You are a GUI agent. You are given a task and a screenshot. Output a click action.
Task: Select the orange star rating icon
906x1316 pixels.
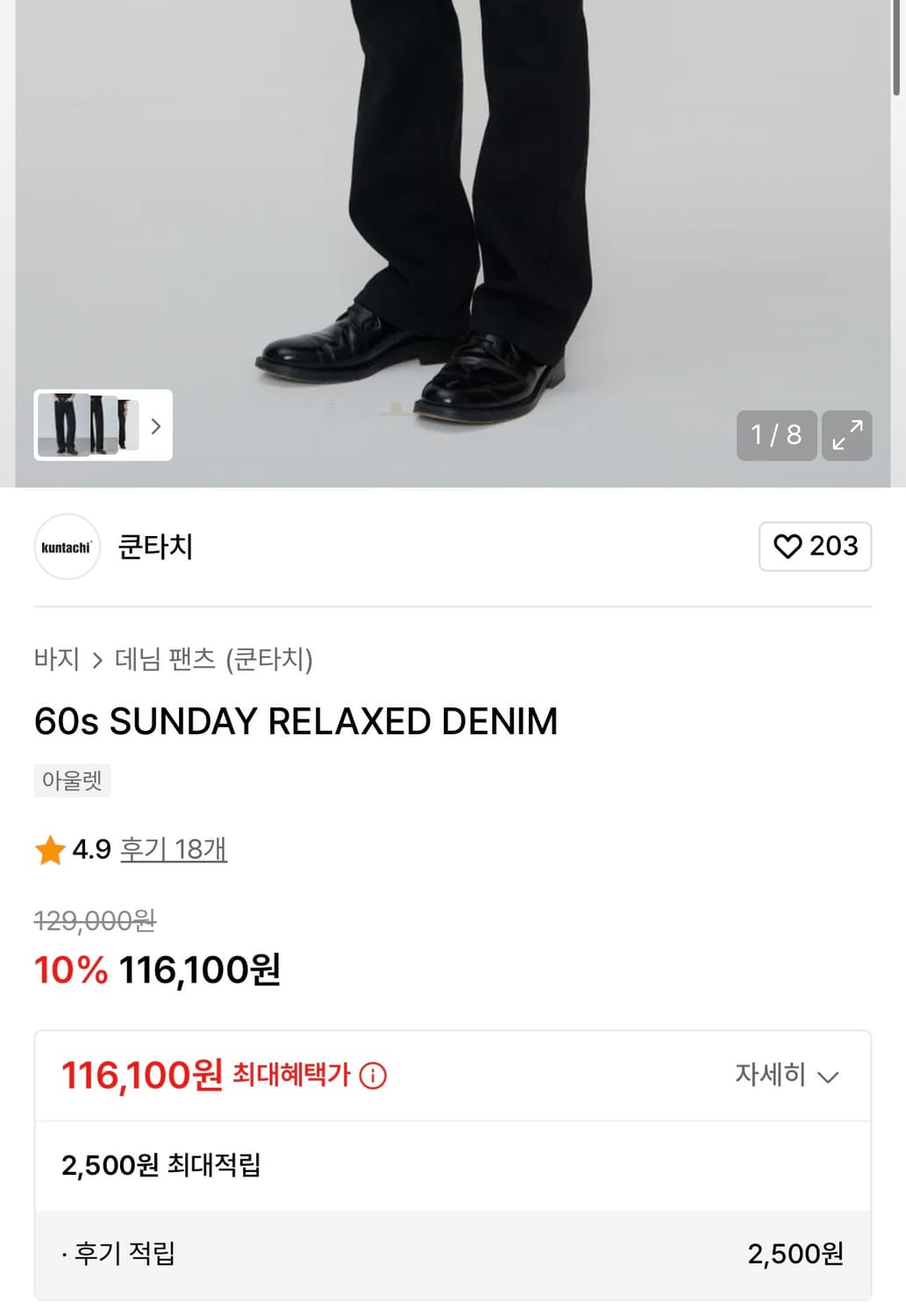pos(48,848)
